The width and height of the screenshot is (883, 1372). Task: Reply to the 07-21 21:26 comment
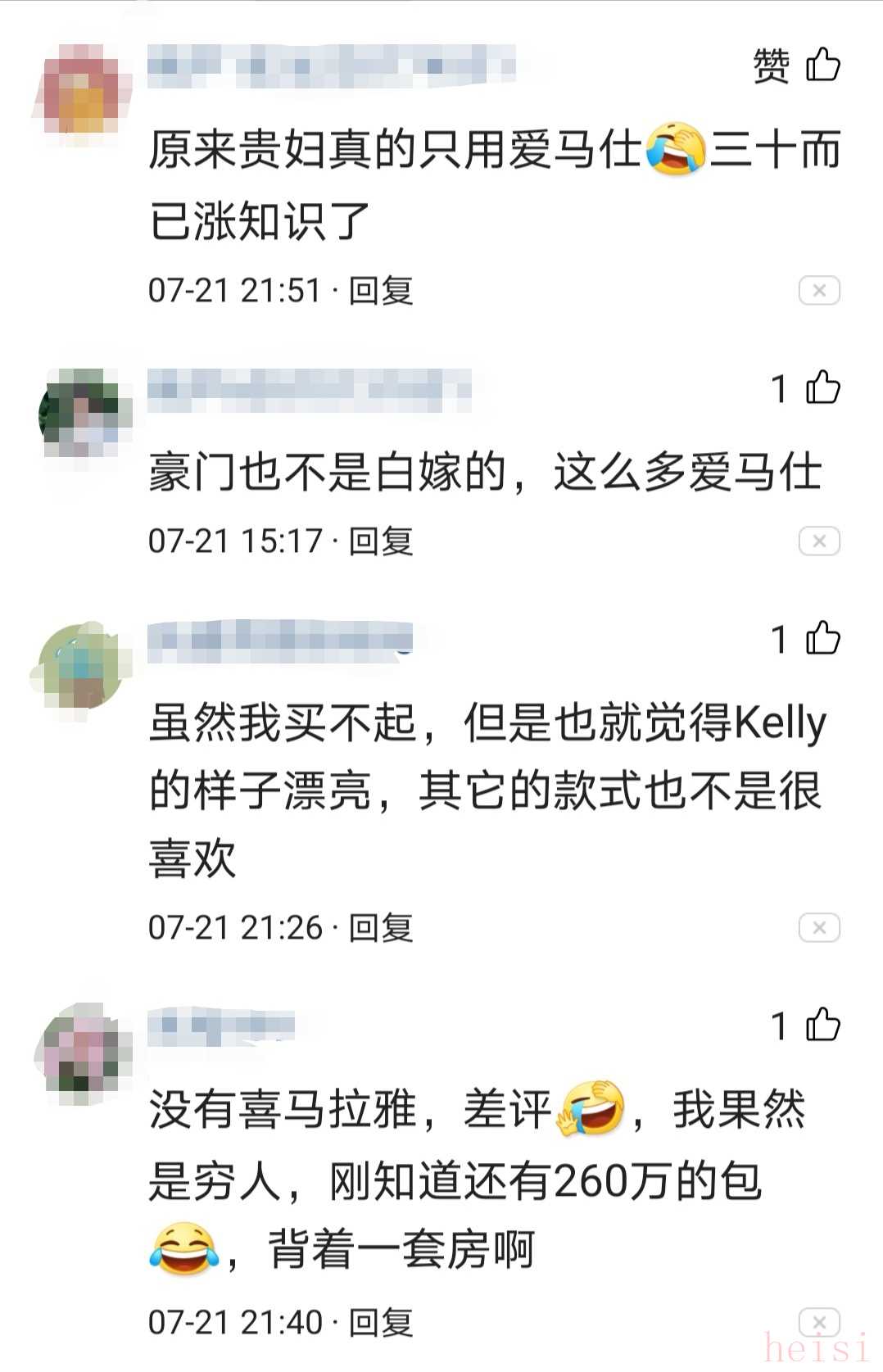point(381,928)
